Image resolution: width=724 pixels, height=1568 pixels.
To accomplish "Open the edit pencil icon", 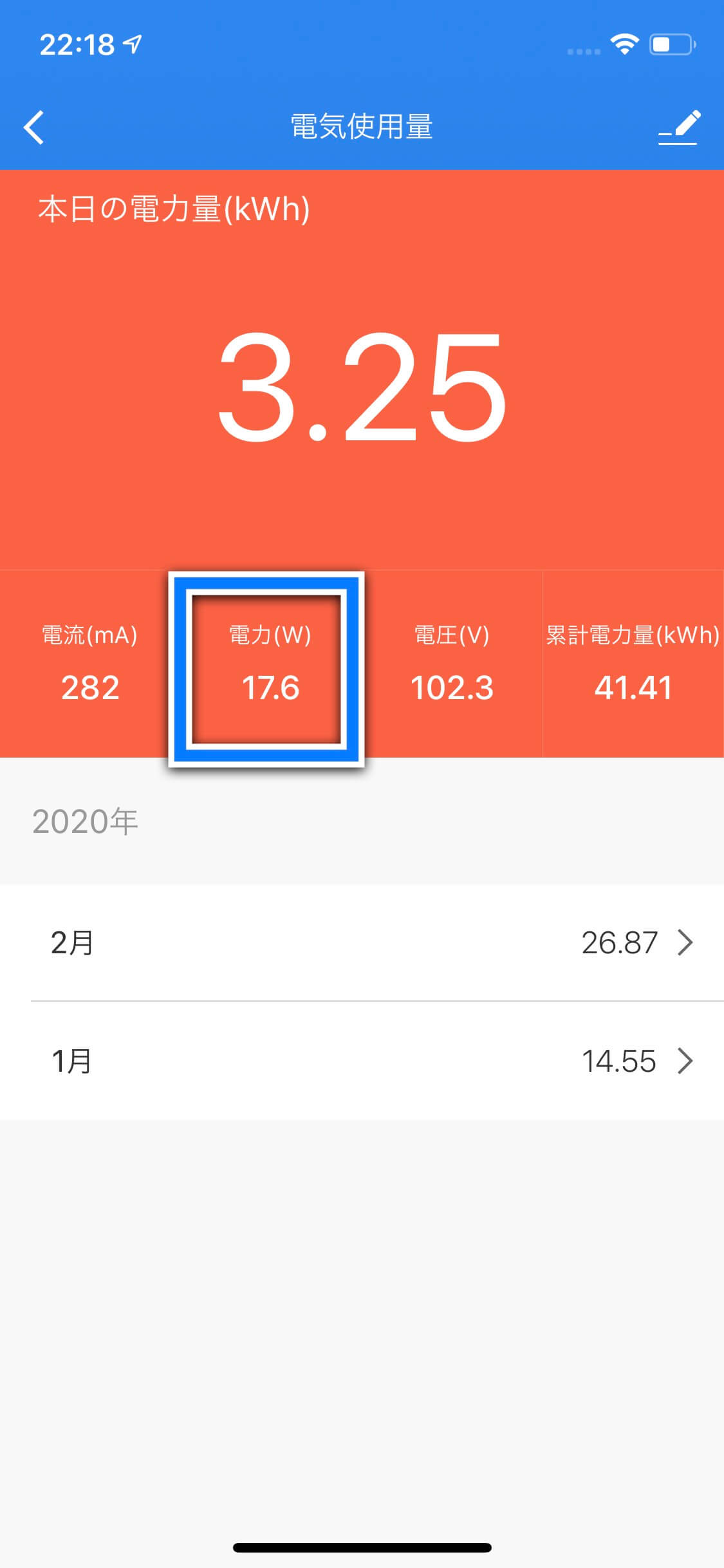I will tap(679, 127).
